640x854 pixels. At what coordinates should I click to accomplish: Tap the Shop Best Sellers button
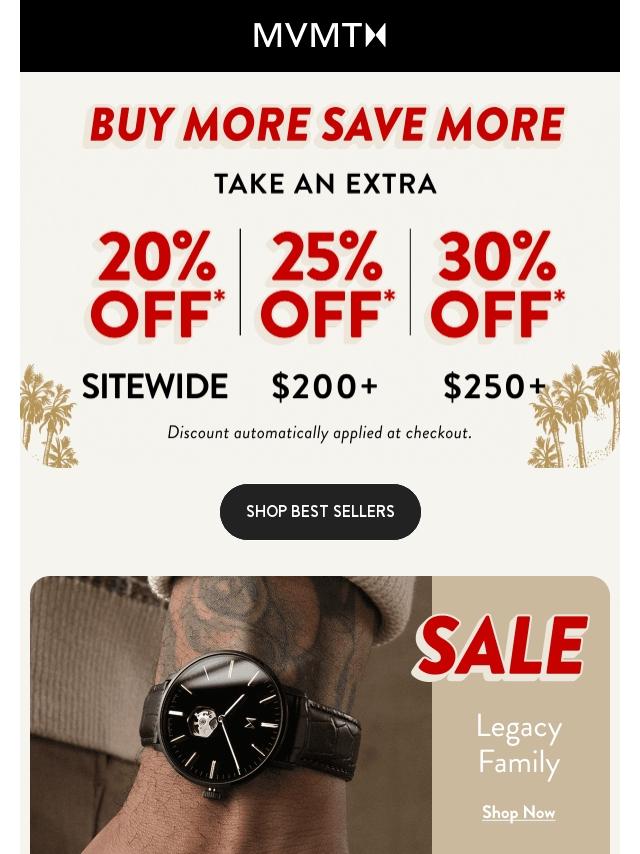tap(320, 512)
